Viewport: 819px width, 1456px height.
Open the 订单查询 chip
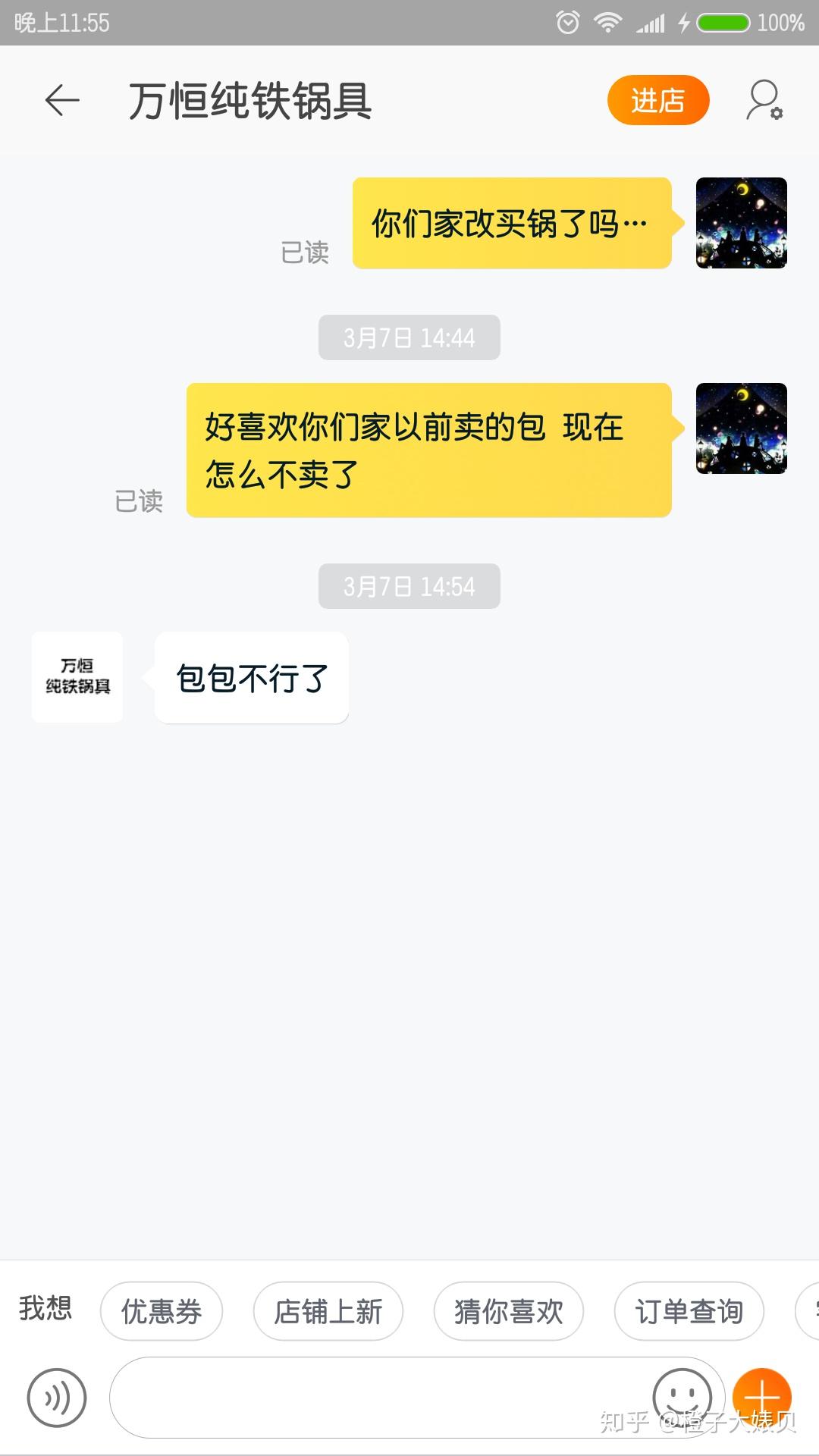(x=689, y=1311)
